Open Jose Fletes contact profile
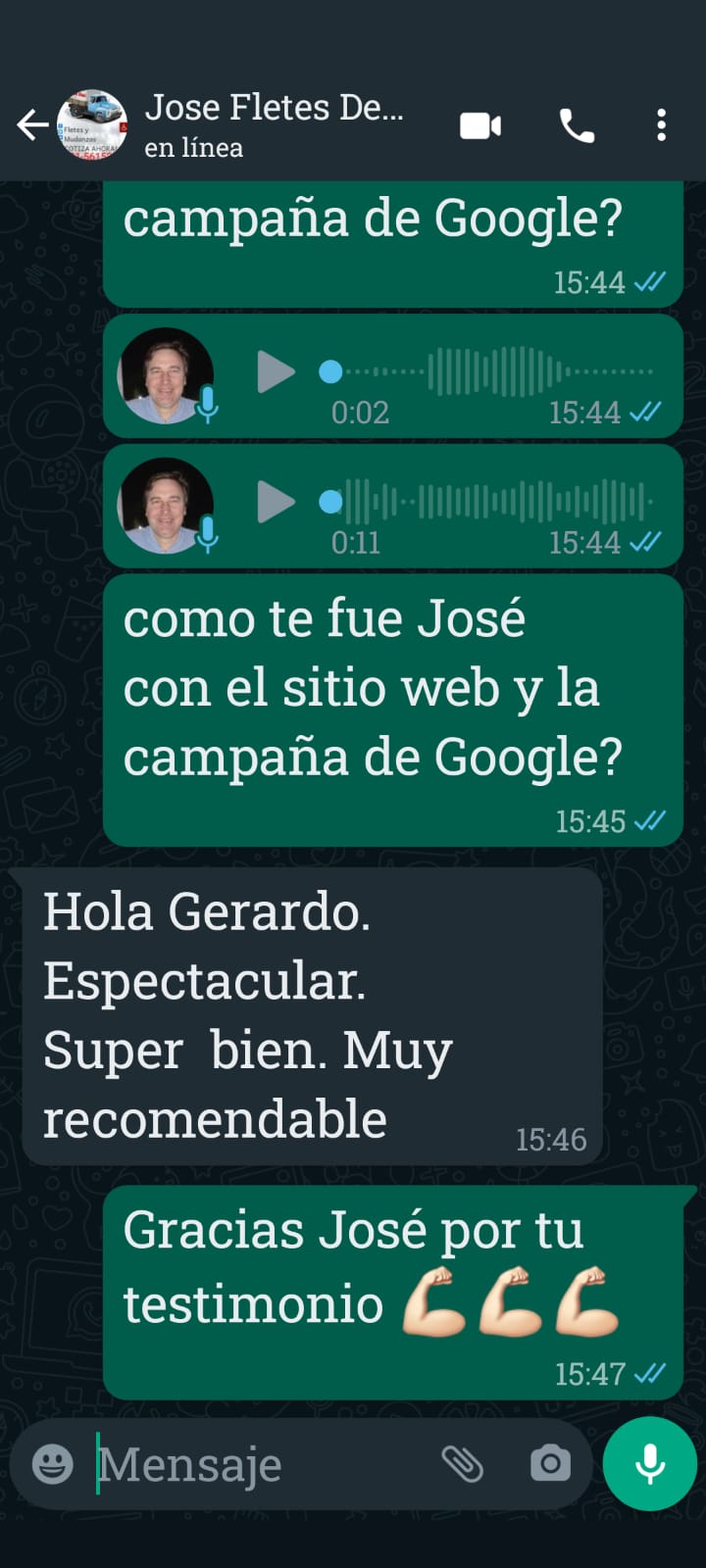The height and width of the screenshot is (1568, 706). pos(273,124)
